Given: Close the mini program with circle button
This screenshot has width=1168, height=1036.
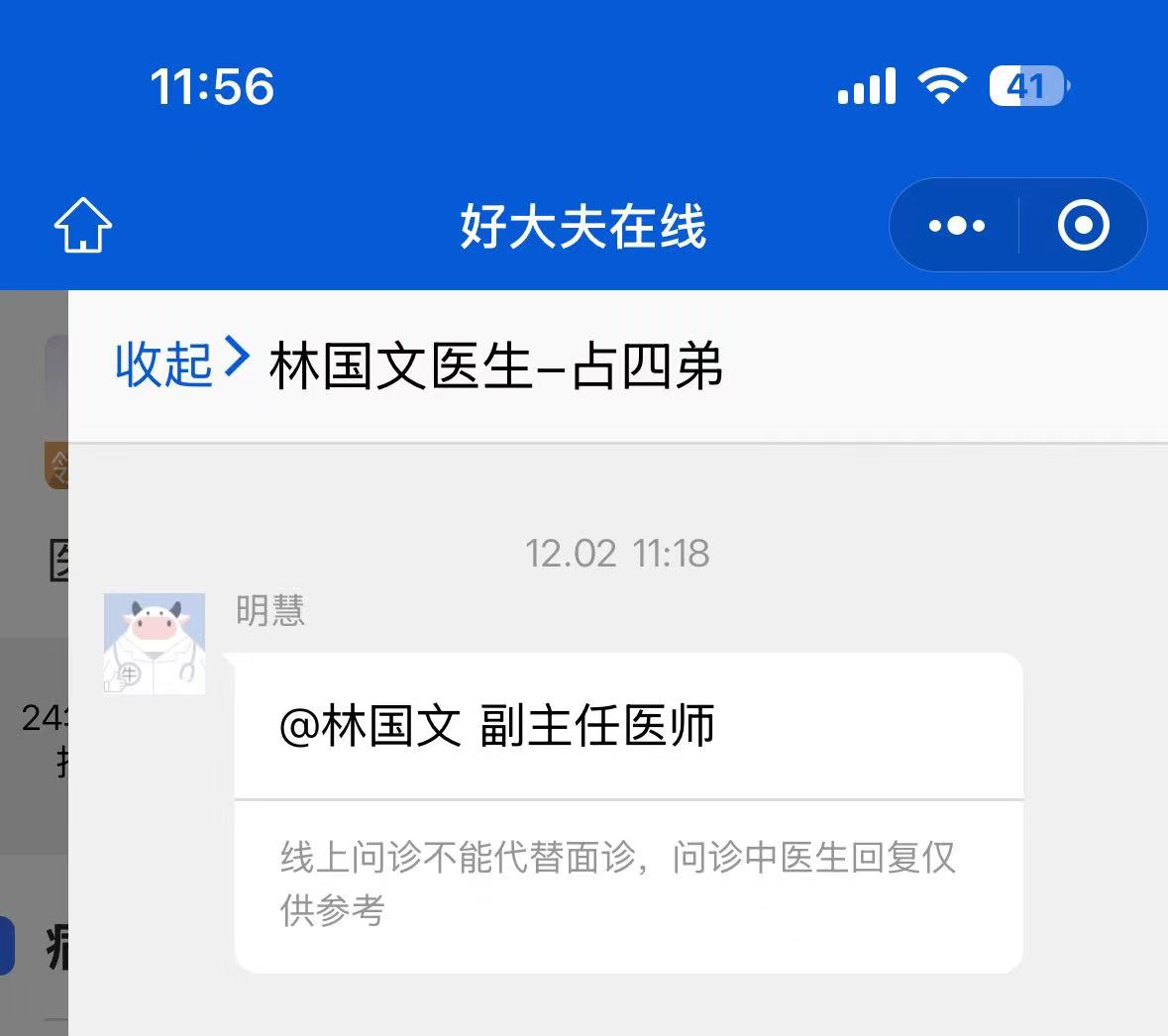Looking at the screenshot, I should [x=1083, y=226].
